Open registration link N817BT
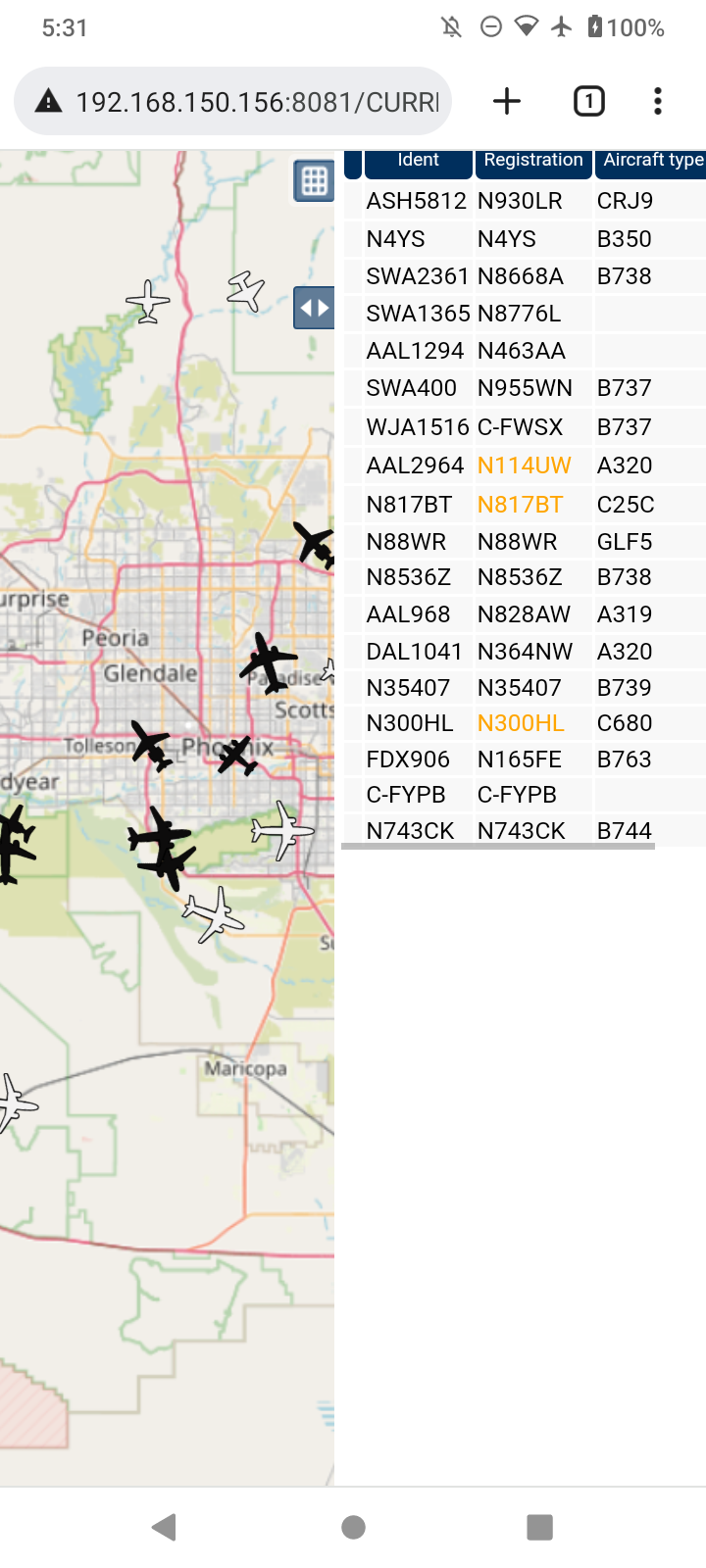This screenshot has width=706, height=1568. (520, 505)
